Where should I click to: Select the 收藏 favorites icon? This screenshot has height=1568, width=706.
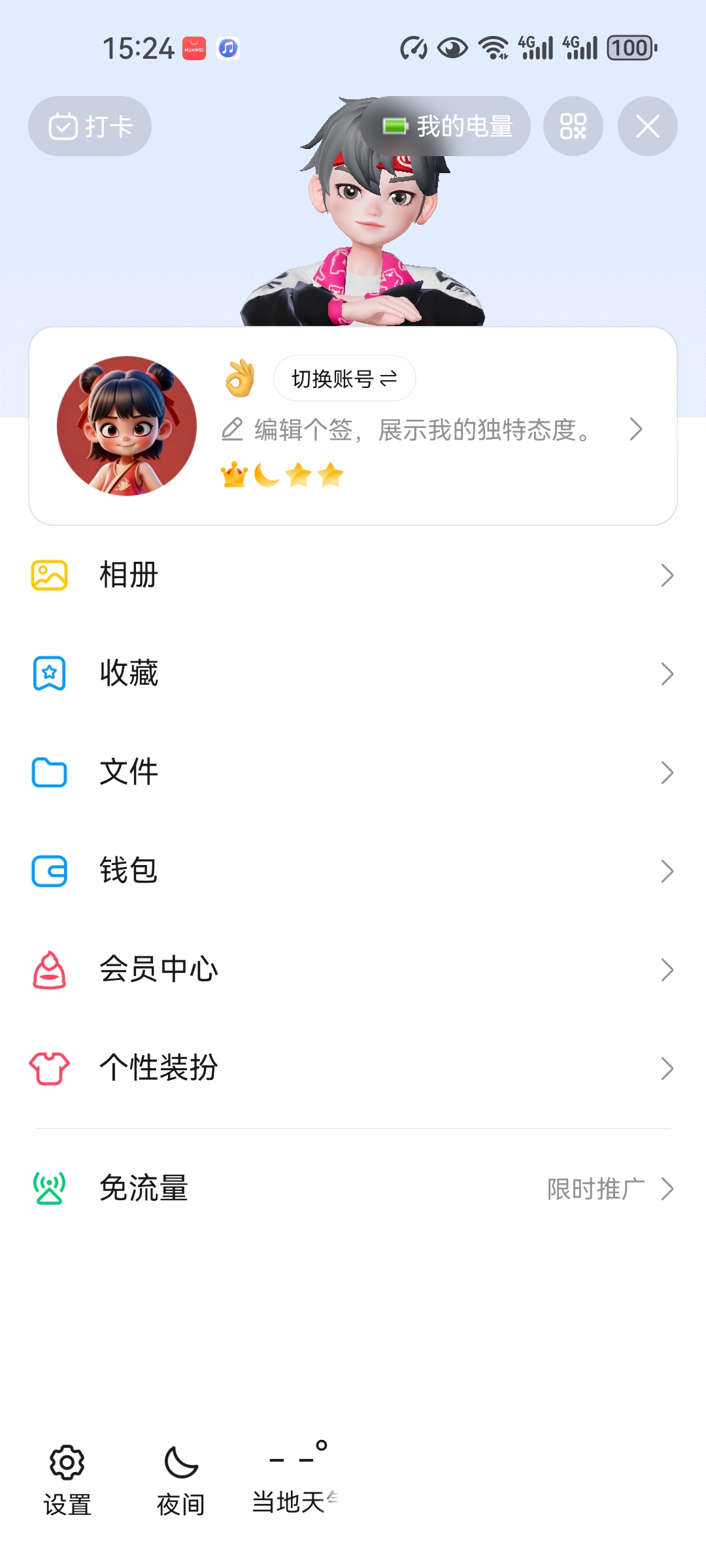click(48, 674)
